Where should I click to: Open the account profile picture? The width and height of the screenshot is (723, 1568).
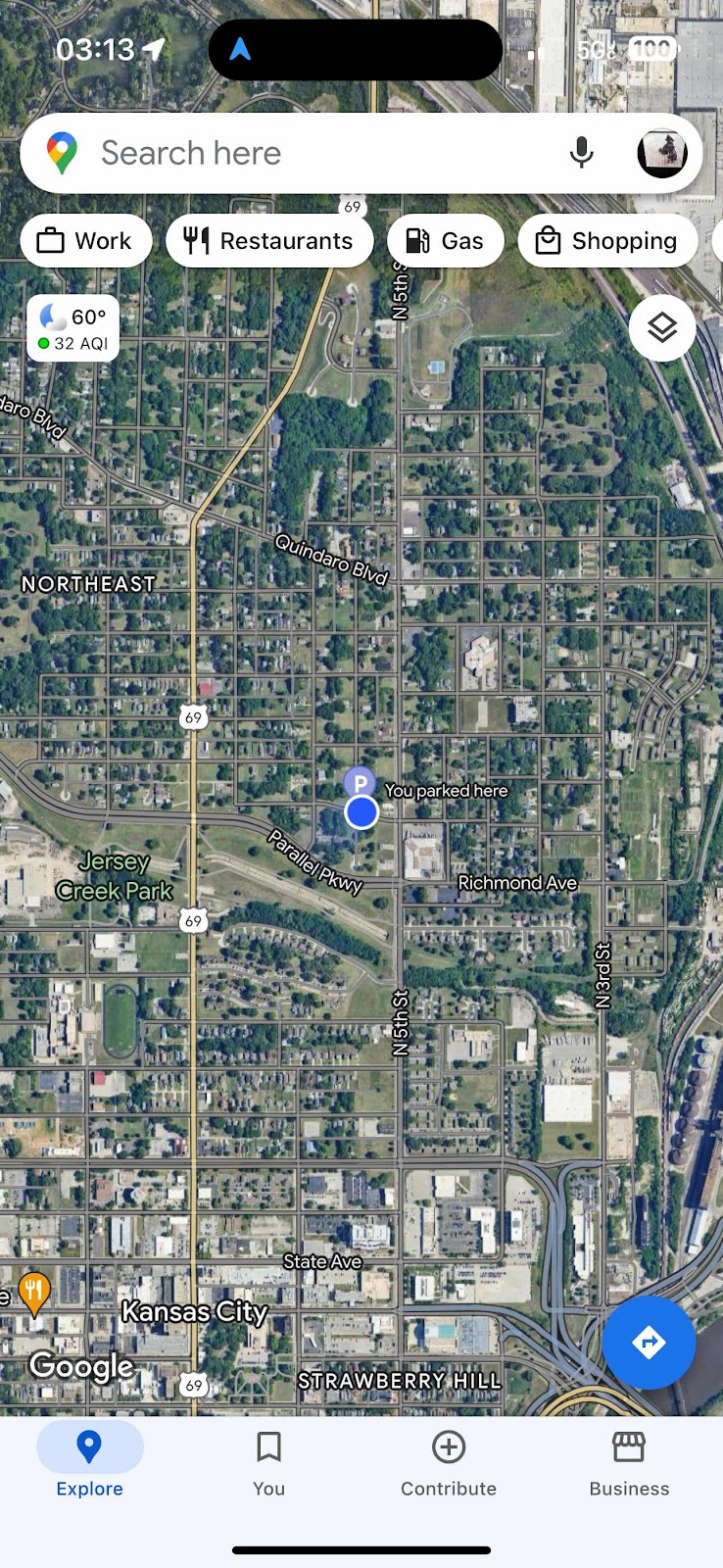point(661,153)
